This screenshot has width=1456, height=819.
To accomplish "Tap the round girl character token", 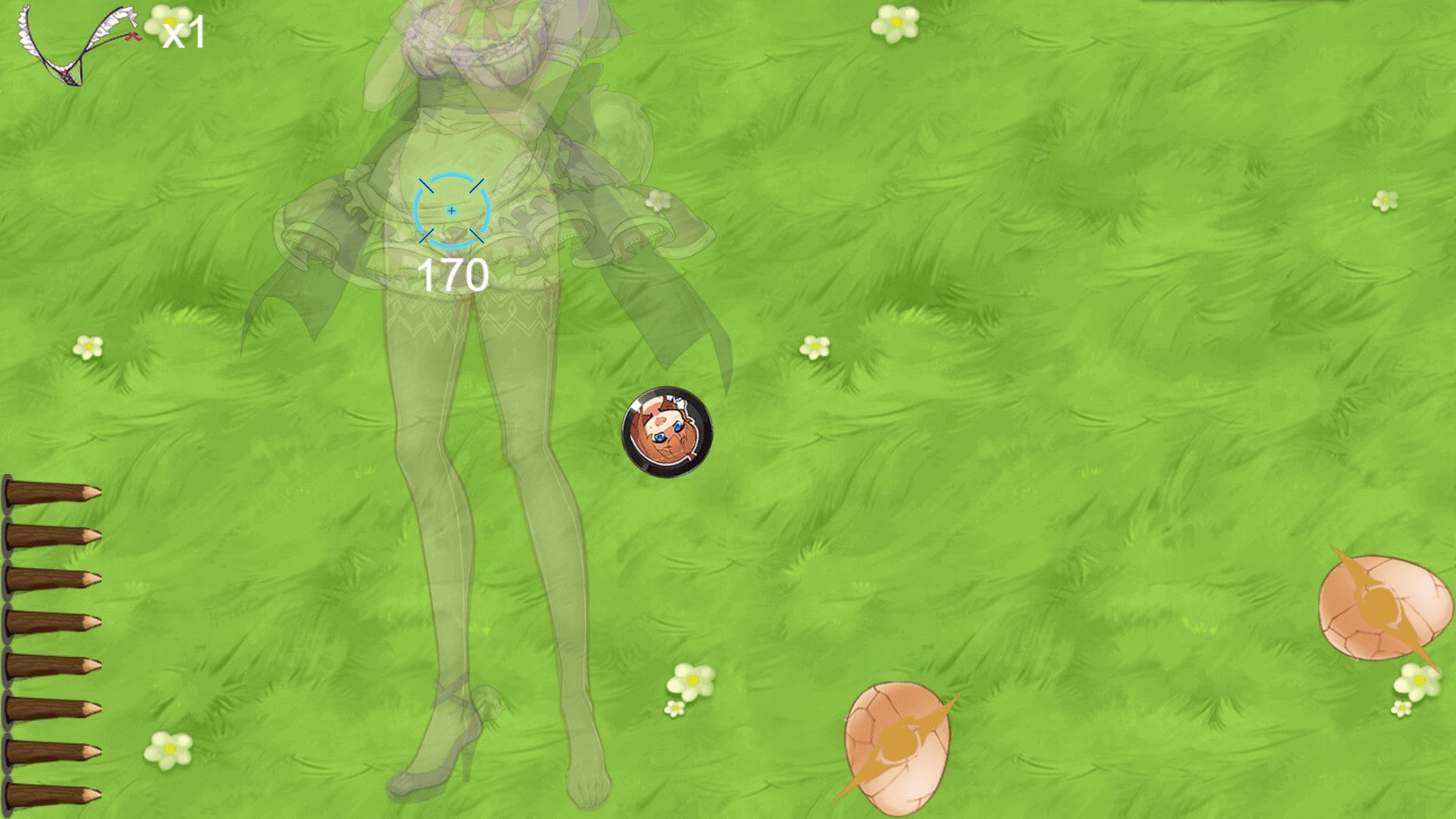I will tap(667, 432).
